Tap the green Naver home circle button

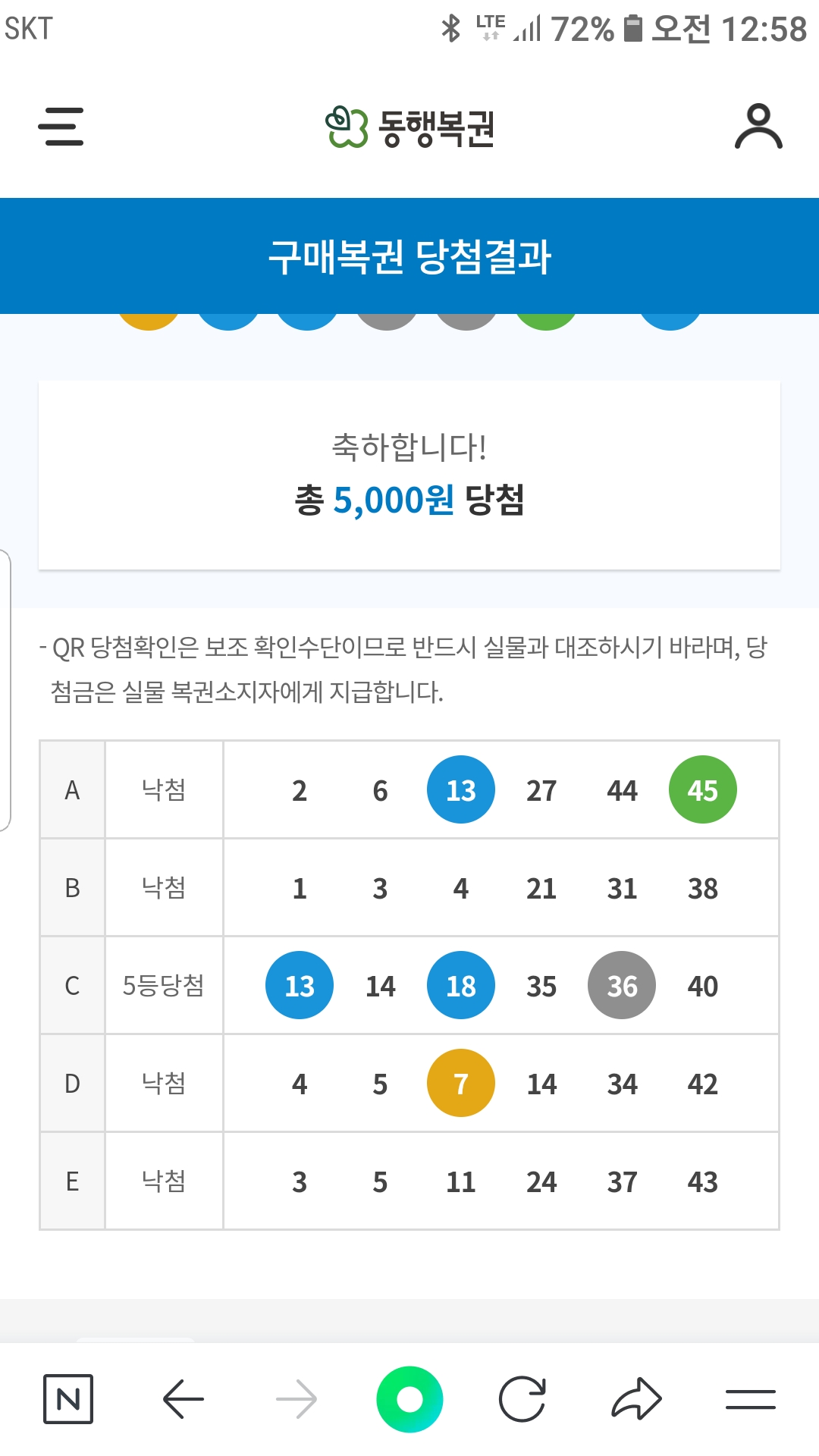[409, 1399]
